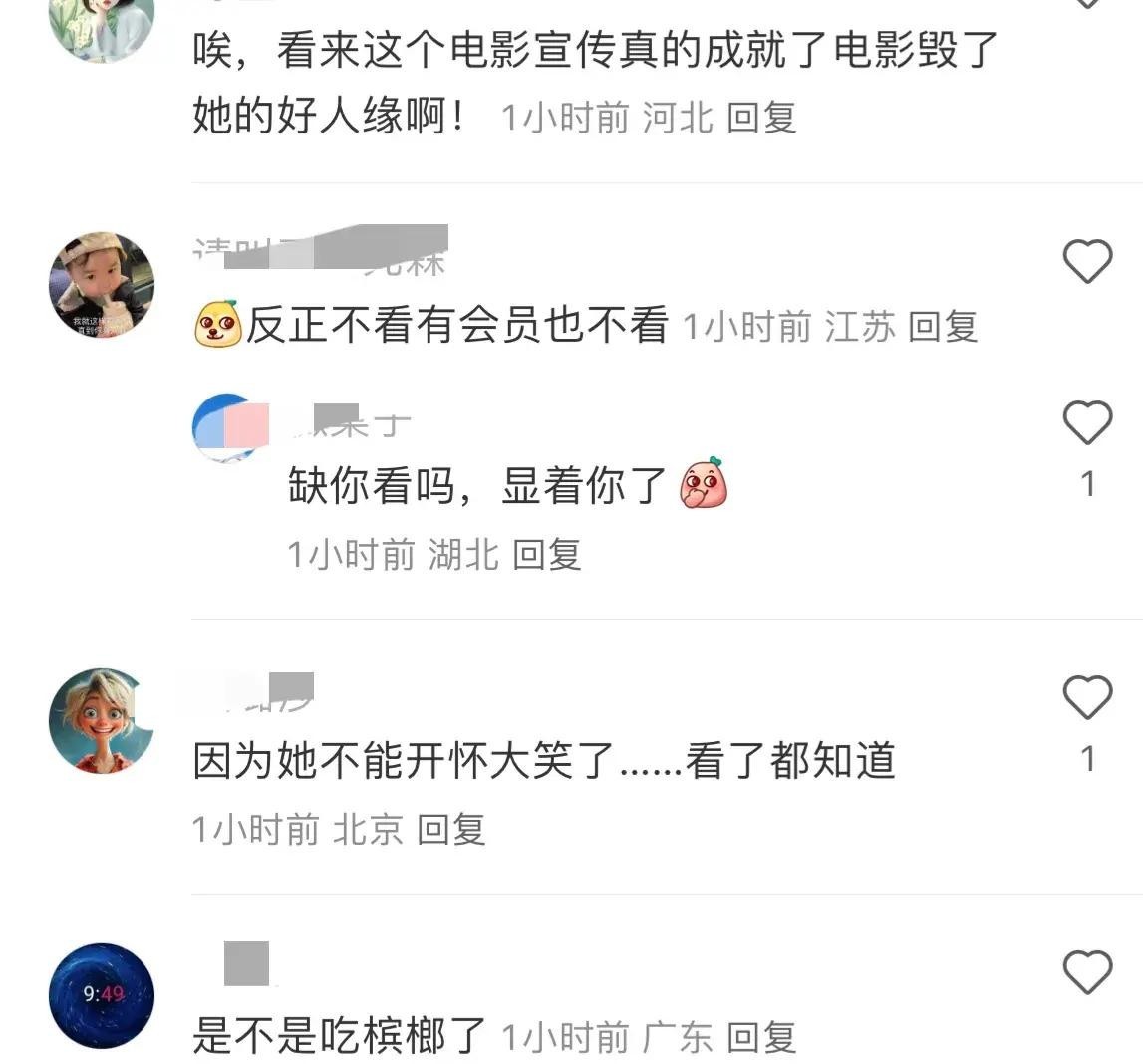
Task: Reply to the 河北 comment about 电影宣传
Action: tap(761, 118)
